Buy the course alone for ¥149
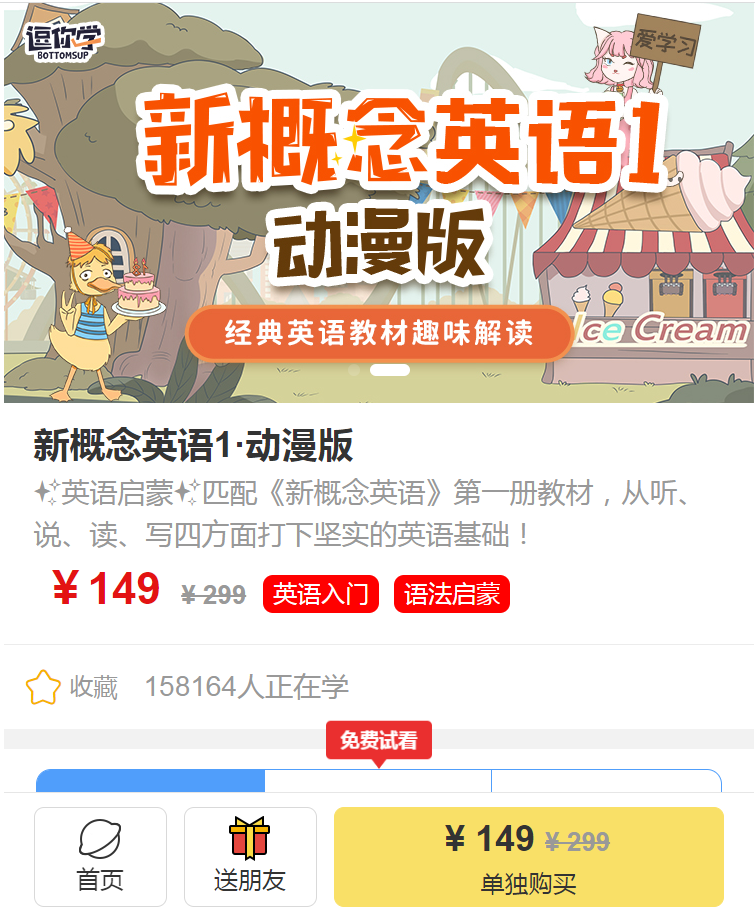This screenshot has width=755, height=912. (528, 856)
